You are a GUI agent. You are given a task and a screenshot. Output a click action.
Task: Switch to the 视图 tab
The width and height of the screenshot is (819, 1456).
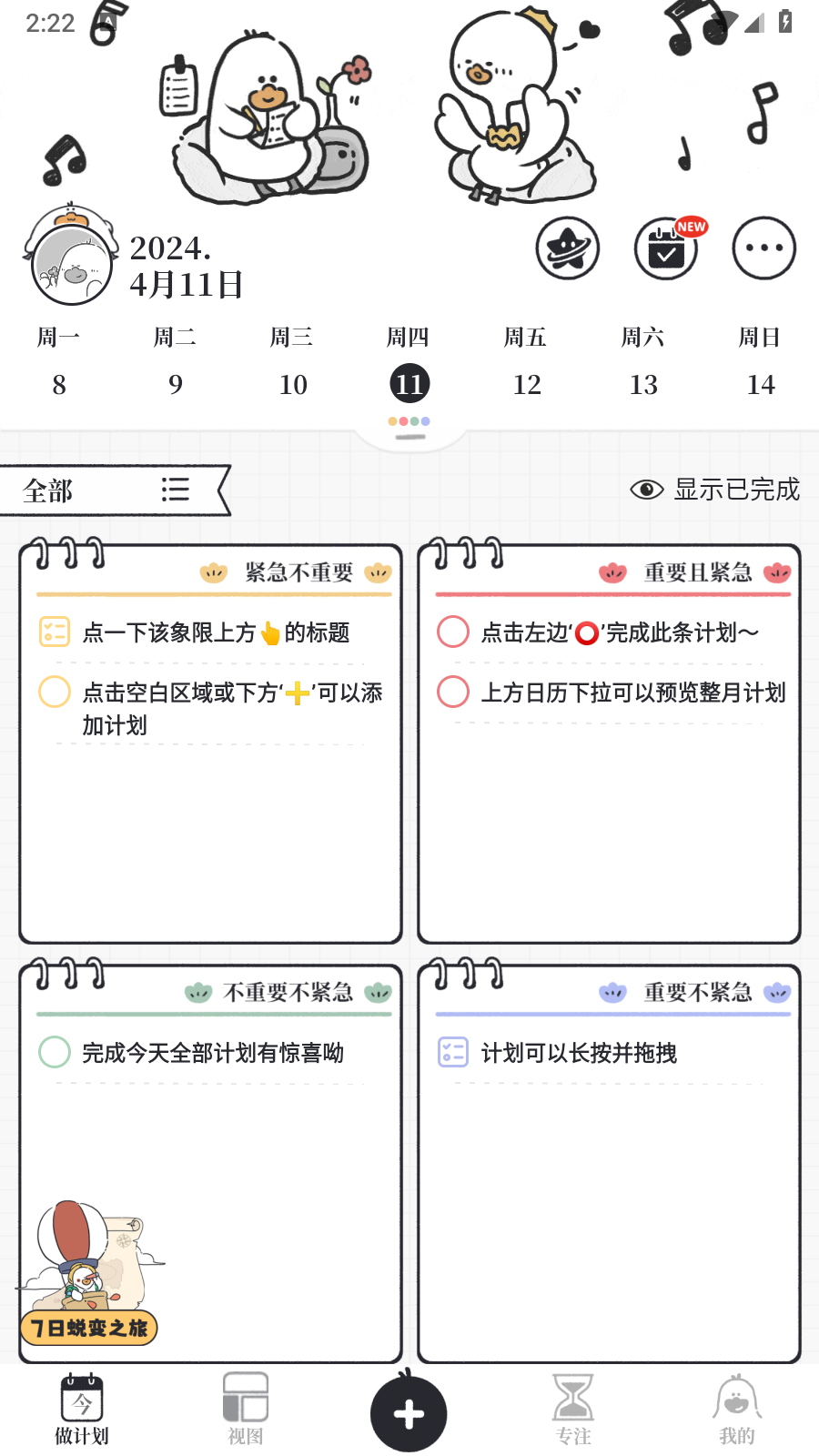pyautogui.click(x=246, y=1409)
